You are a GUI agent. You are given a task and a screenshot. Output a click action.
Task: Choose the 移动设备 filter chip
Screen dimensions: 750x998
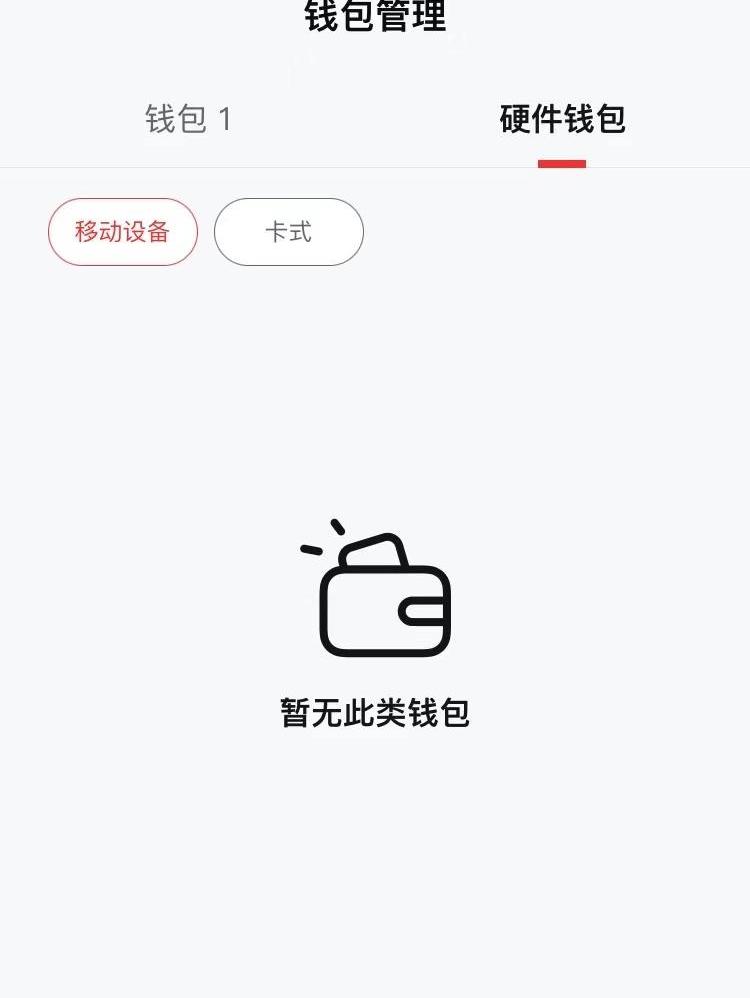pos(123,232)
